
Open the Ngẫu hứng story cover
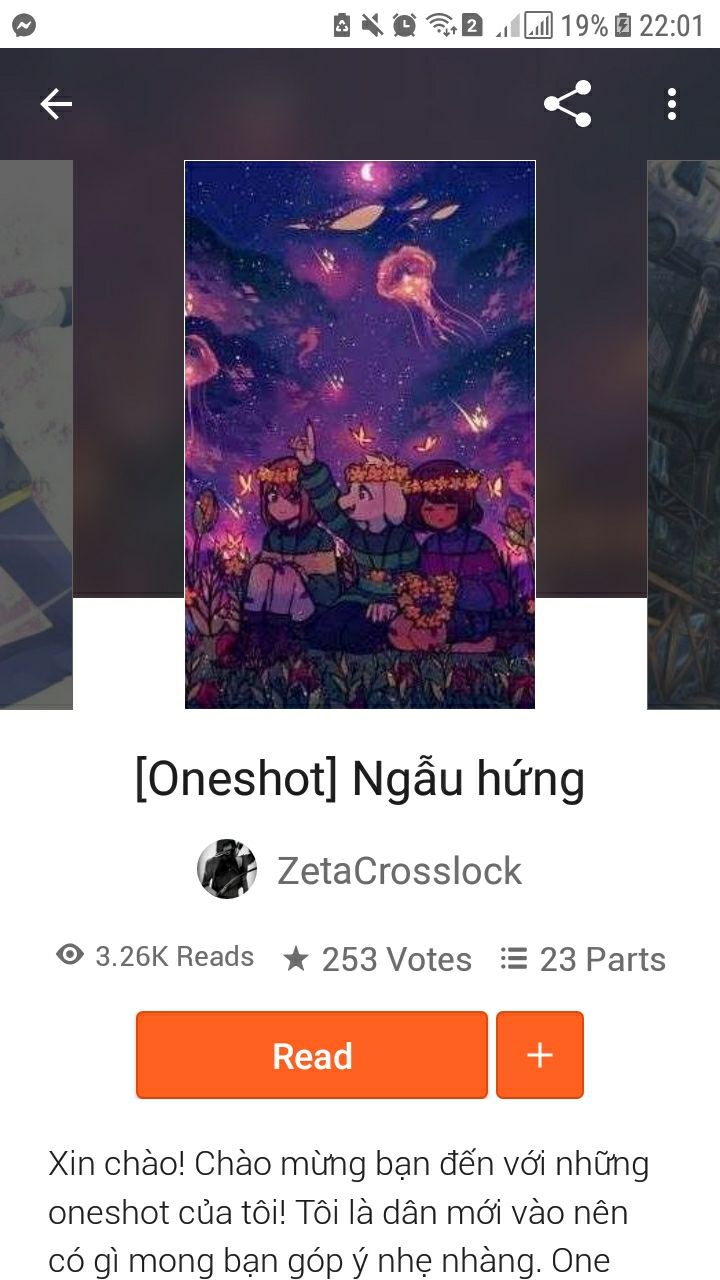(x=360, y=435)
